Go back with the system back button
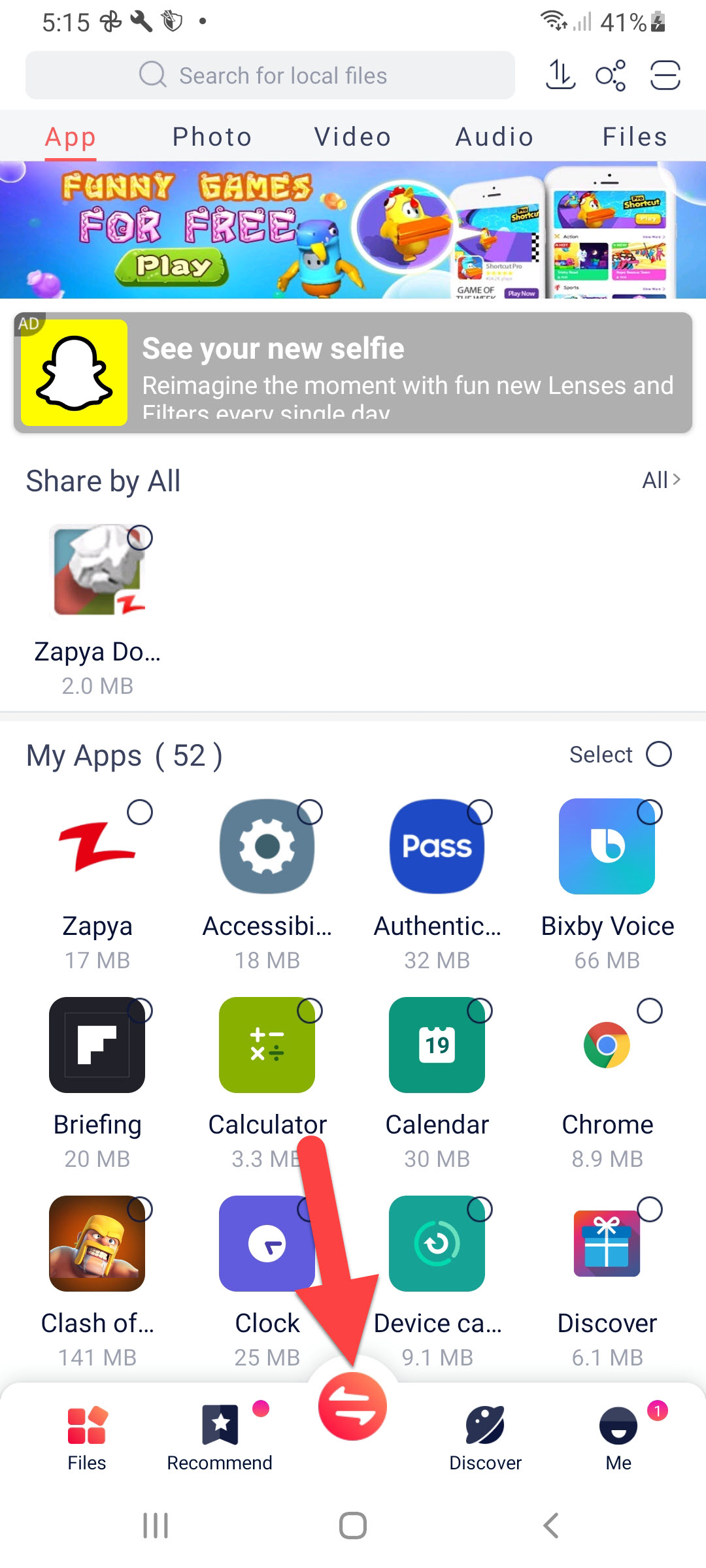 550,1526
